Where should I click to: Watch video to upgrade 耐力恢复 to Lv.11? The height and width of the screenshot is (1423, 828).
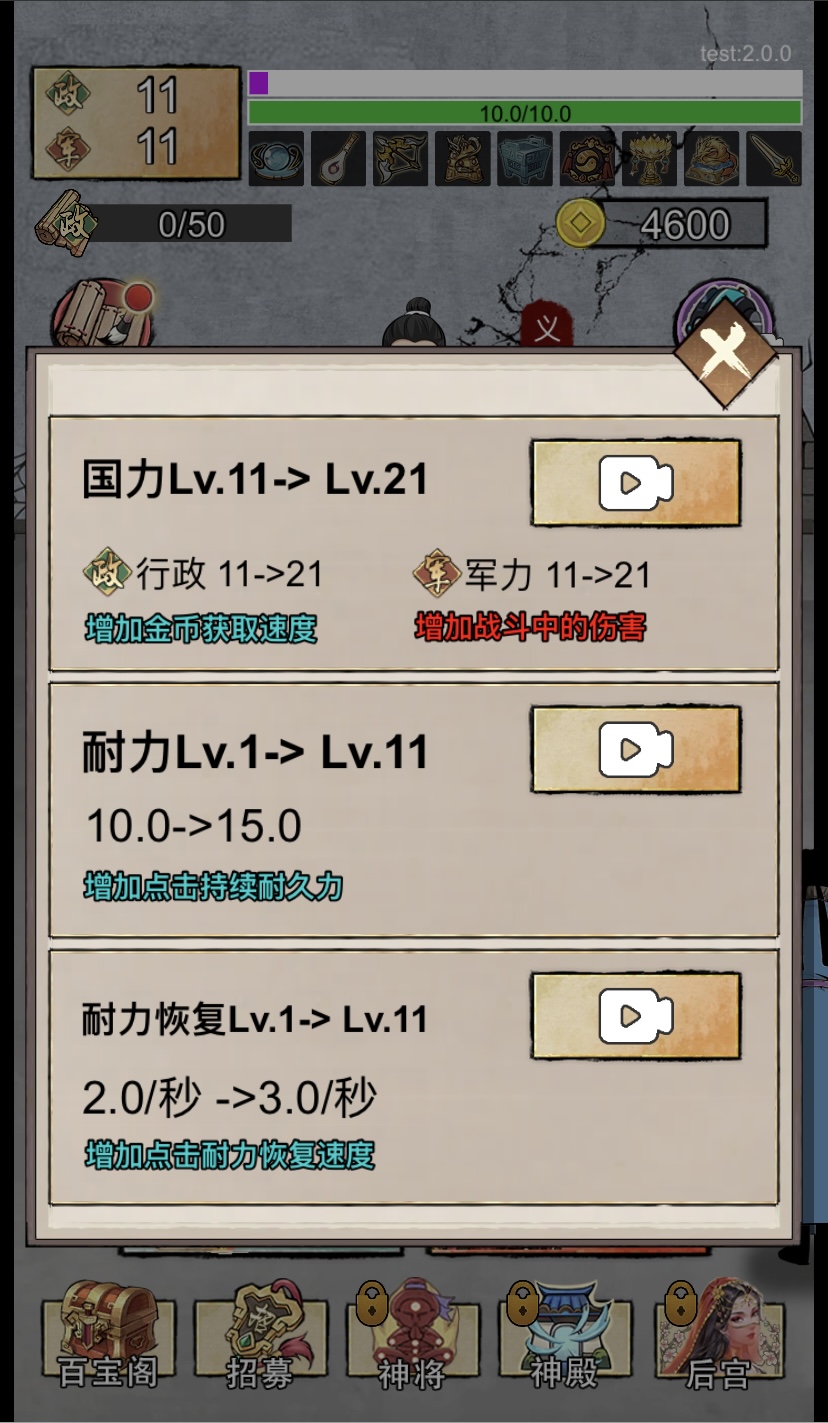(636, 1016)
